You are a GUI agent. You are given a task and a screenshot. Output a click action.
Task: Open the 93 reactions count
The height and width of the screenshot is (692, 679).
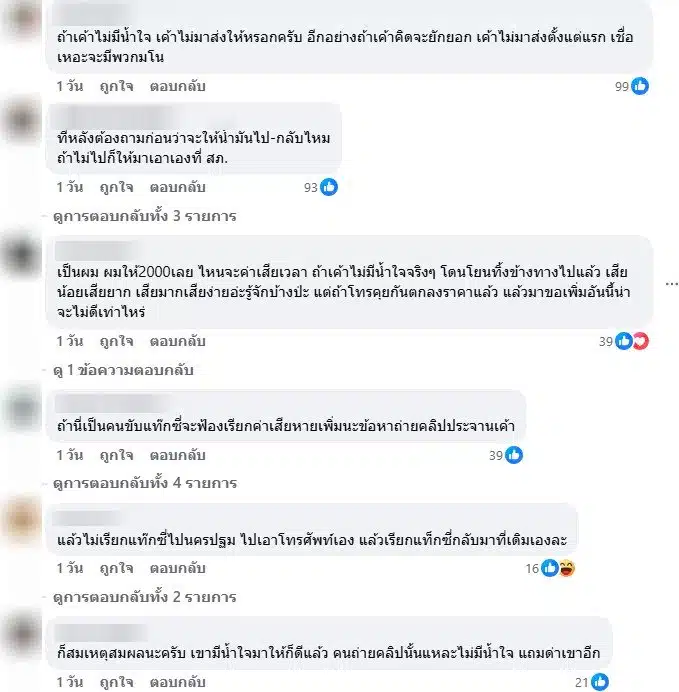[320, 187]
